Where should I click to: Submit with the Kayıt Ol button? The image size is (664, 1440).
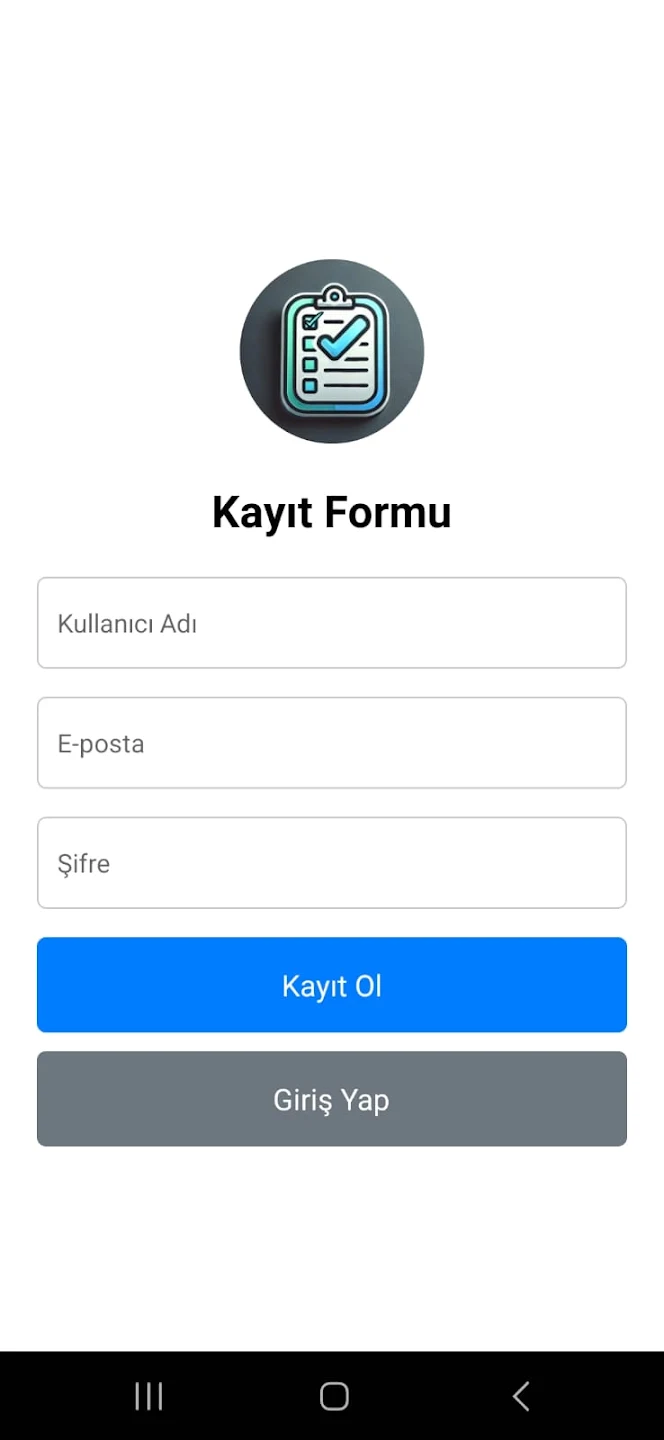[x=331, y=985]
